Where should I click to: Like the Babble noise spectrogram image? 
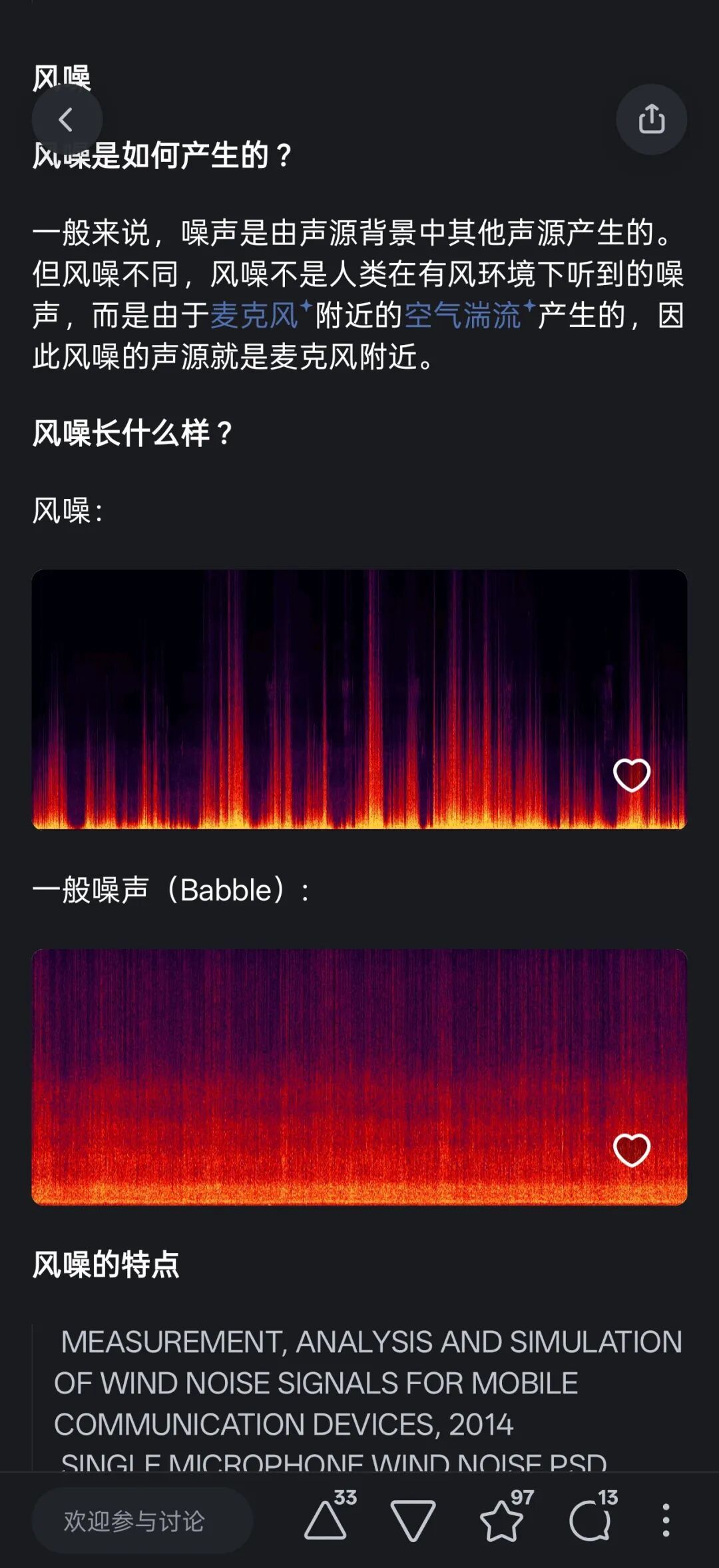pyautogui.click(x=631, y=1150)
